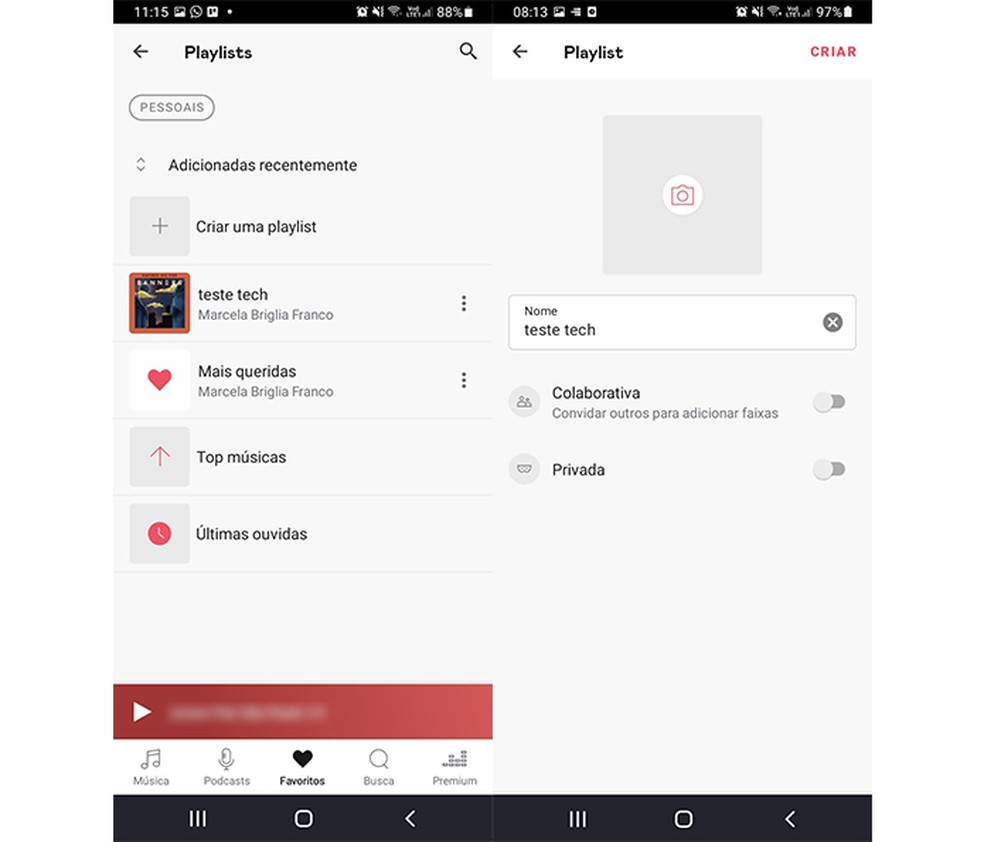
Task: Select the PESSOAIS filter chip
Action: pos(172,107)
